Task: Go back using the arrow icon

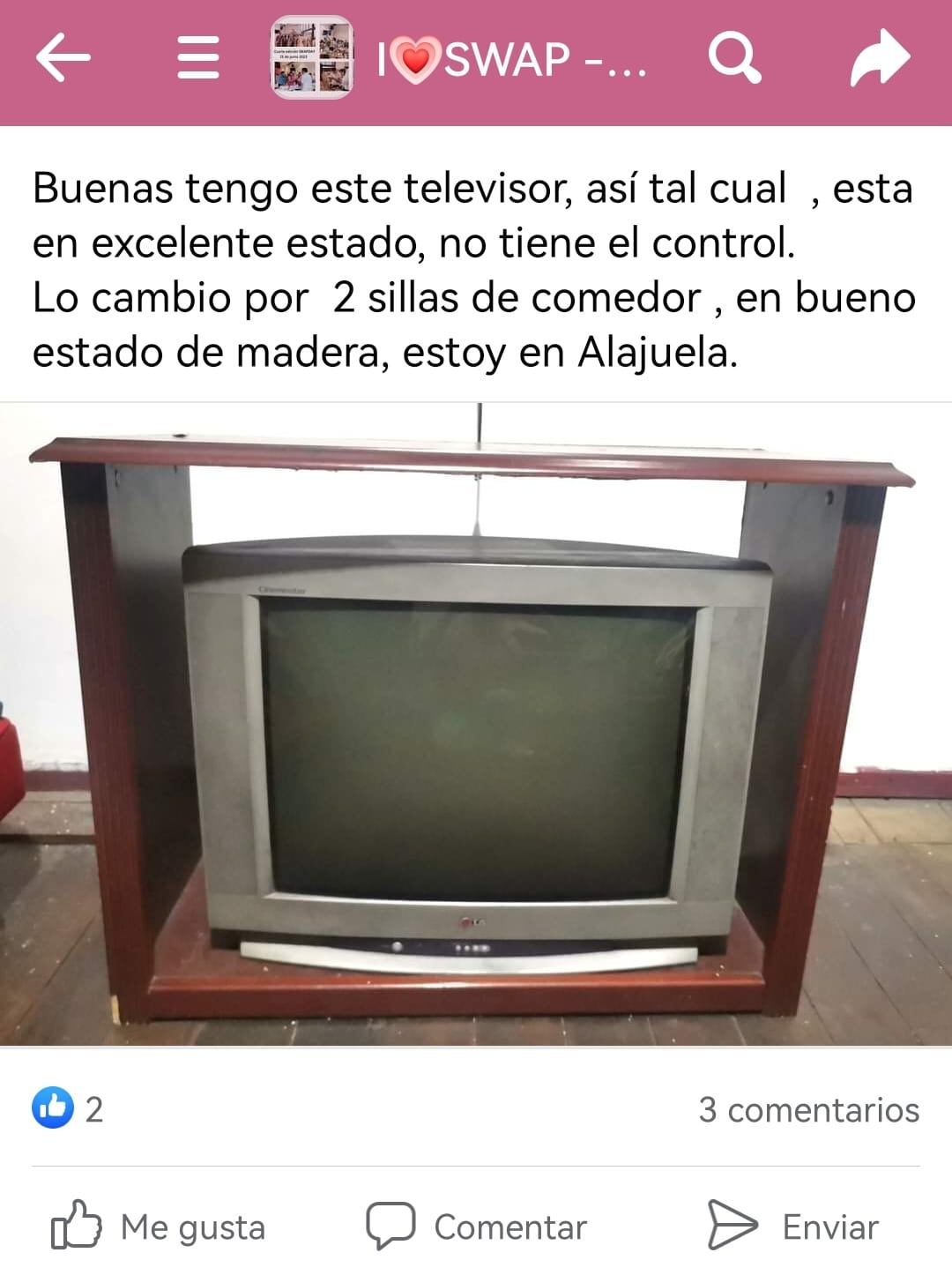Action: click(x=63, y=58)
